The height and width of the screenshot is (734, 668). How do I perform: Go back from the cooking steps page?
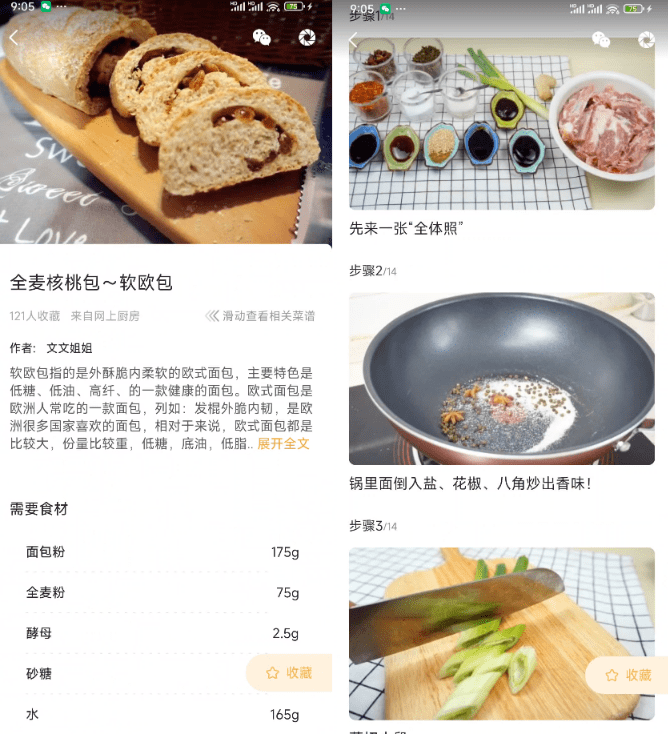click(x=353, y=40)
